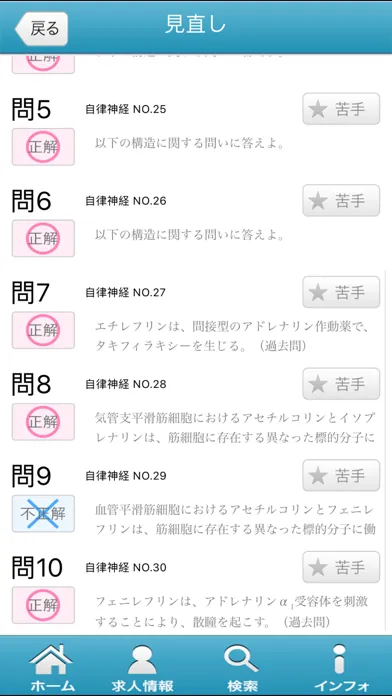This screenshot has height=696, width=392.
Task: Open question 問6 自律神経 NO.26
Action: click(196, 222)
